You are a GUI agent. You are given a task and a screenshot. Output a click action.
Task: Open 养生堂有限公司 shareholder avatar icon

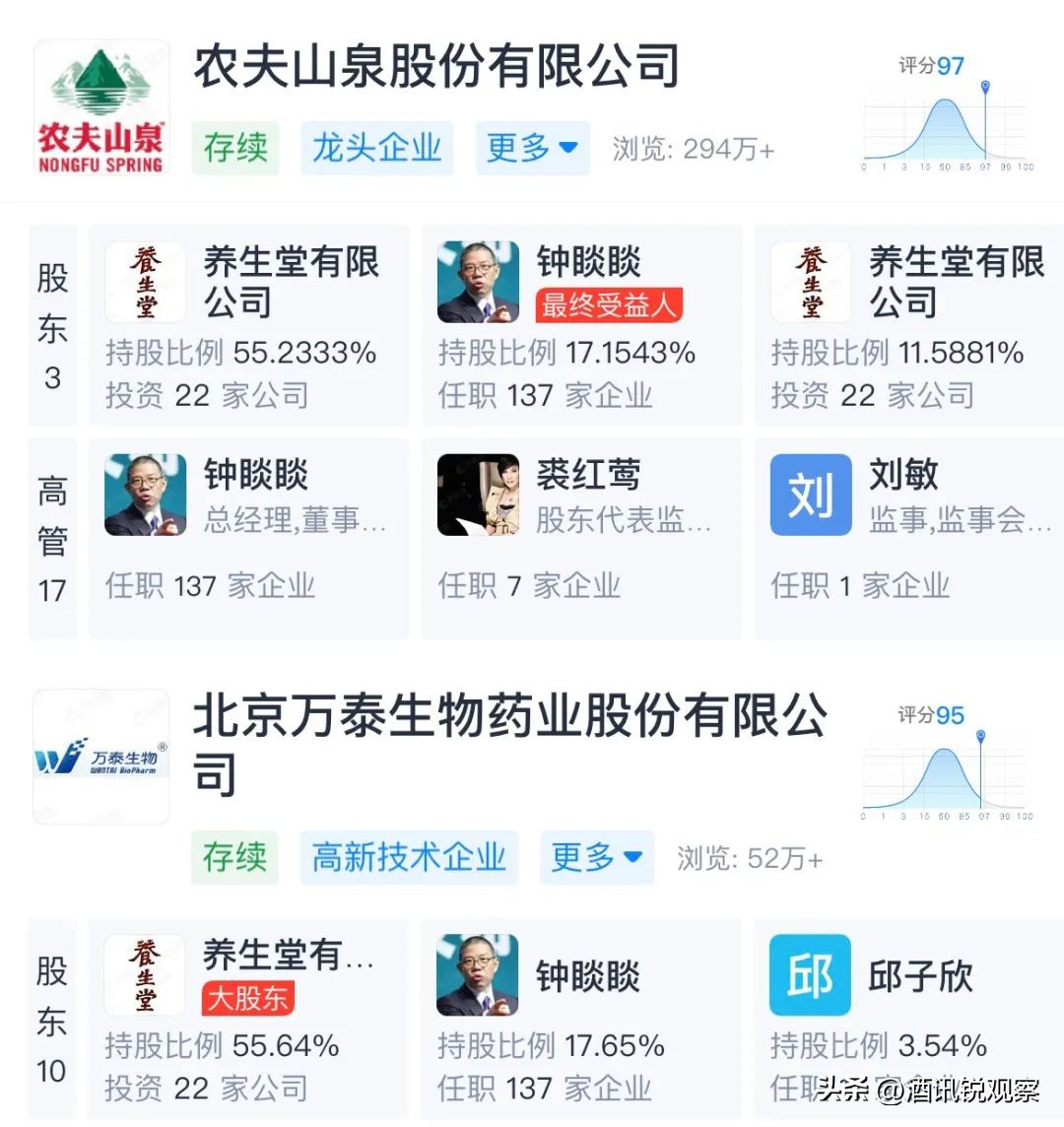coord(145,282)
